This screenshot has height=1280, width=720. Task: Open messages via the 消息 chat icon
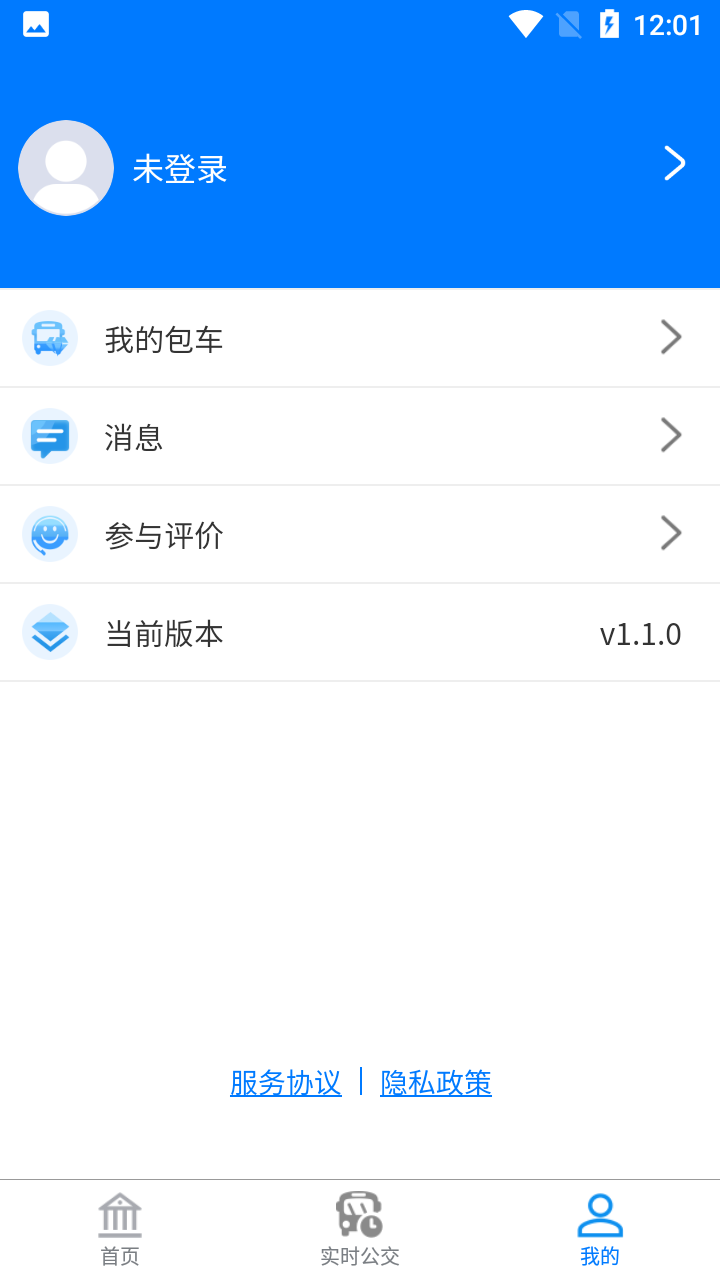point(50,436)
